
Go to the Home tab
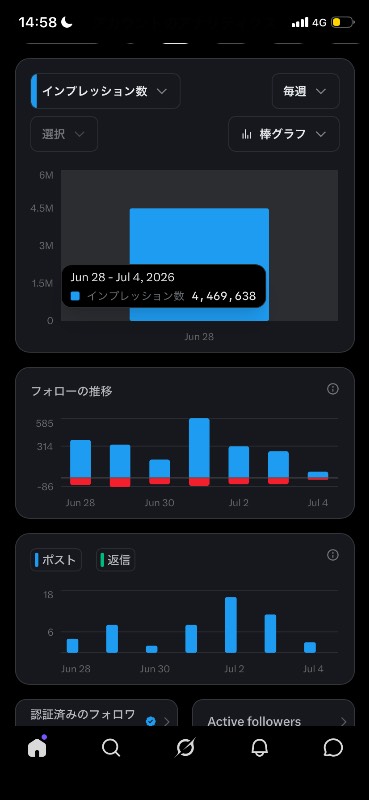[x=37, y=748]
